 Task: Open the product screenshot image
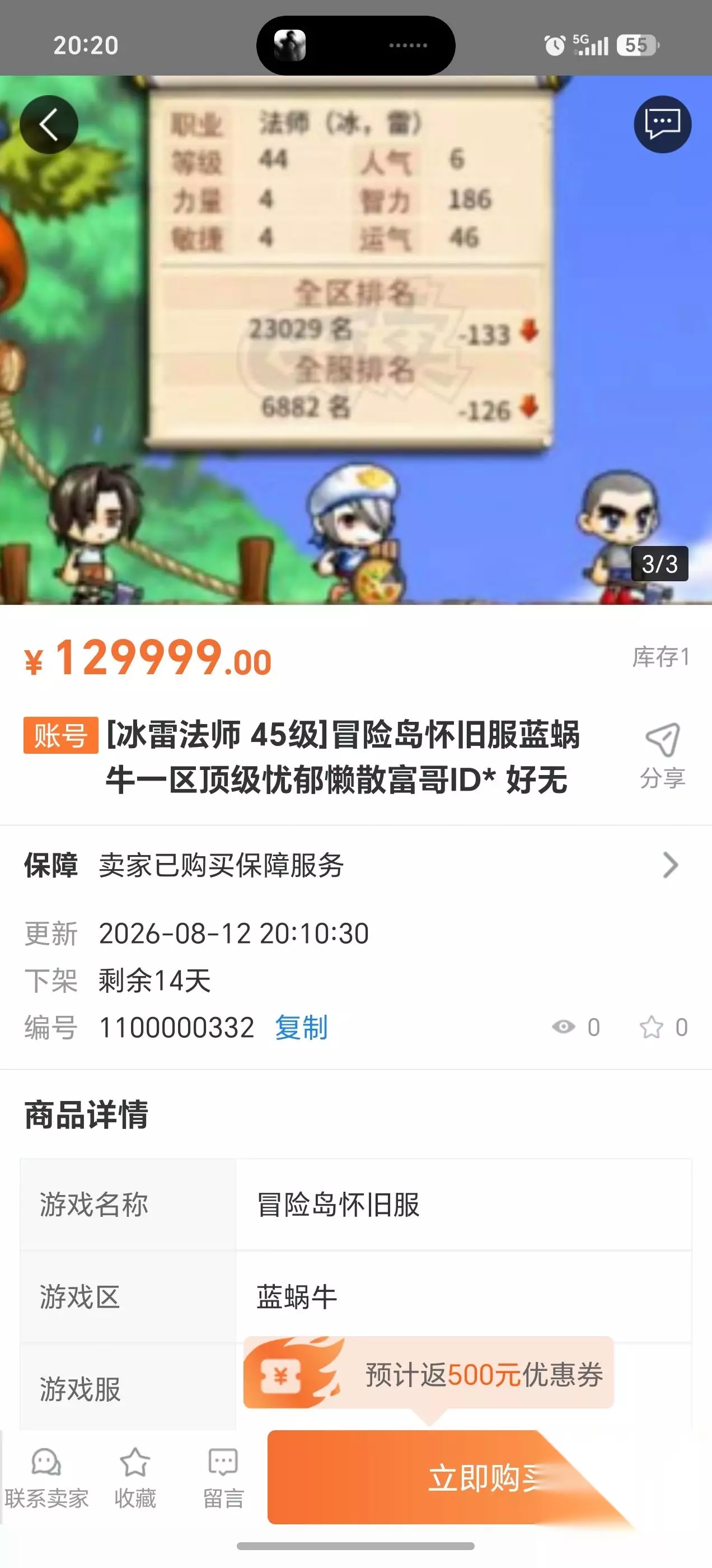click(356, 340)
